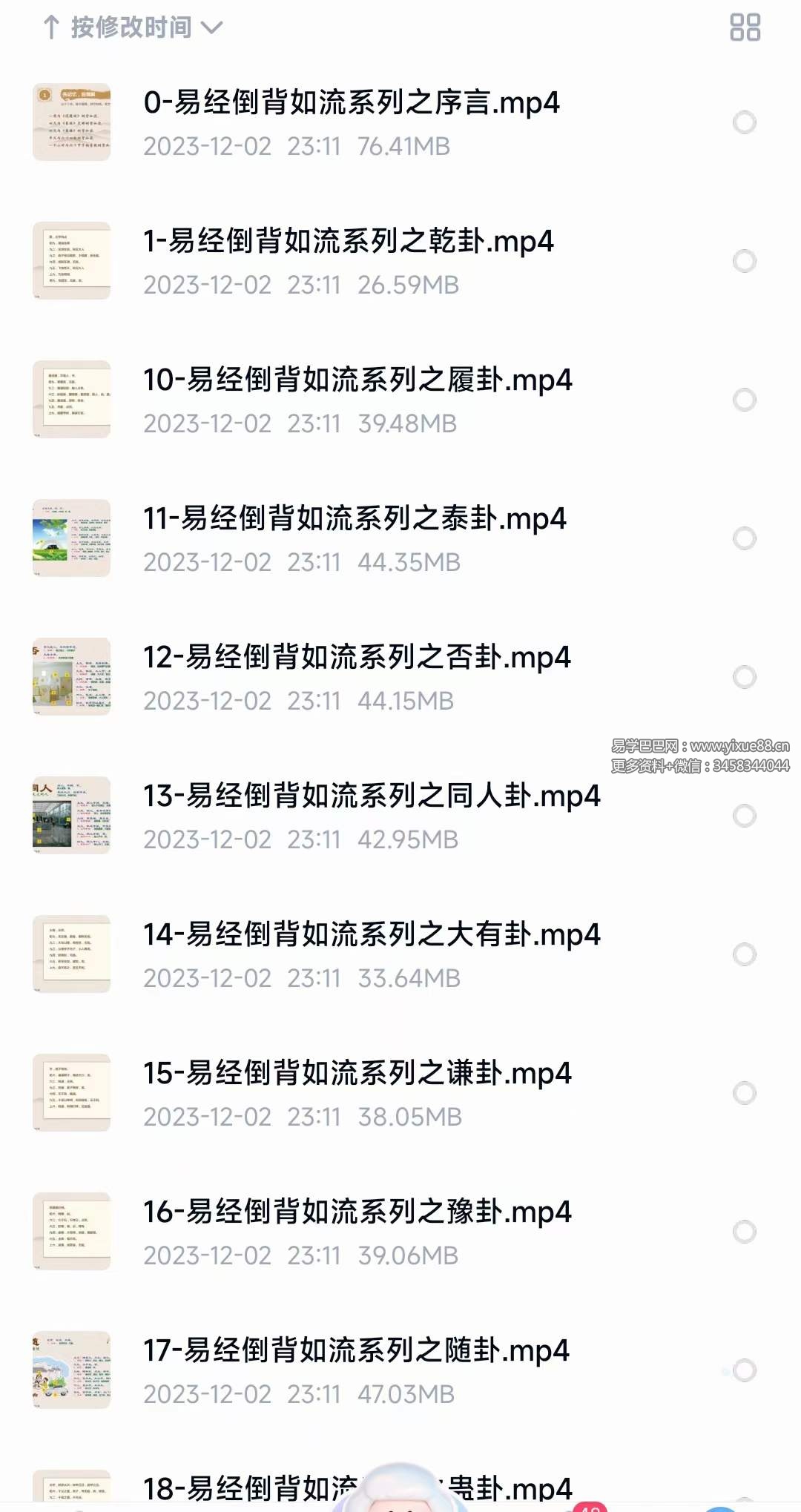Select the checkbox for 乾卦 video

point(744,261)
